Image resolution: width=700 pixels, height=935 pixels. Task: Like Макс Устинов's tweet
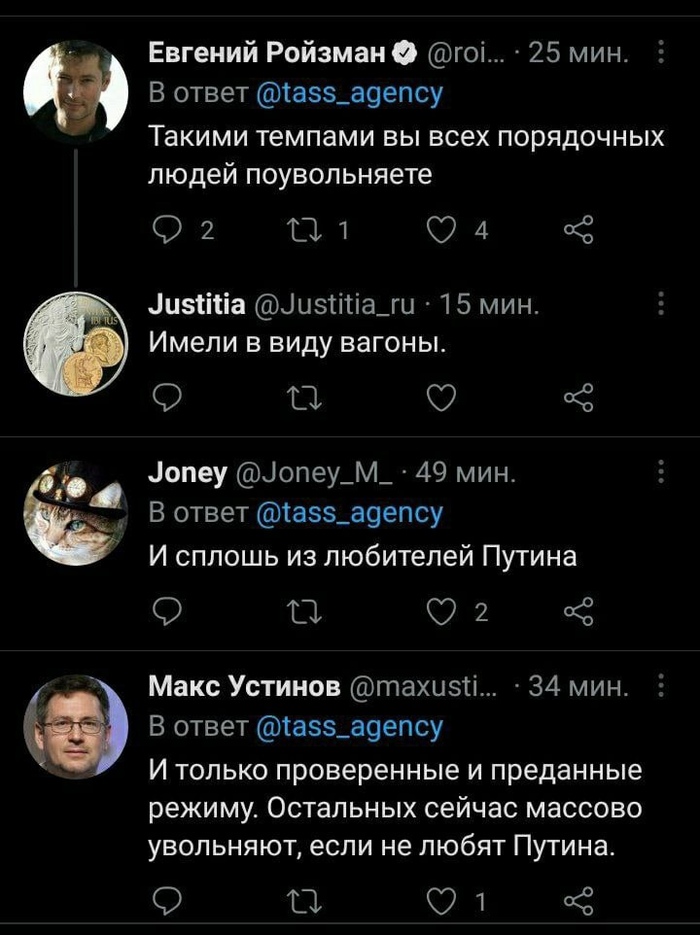(440, 903)
